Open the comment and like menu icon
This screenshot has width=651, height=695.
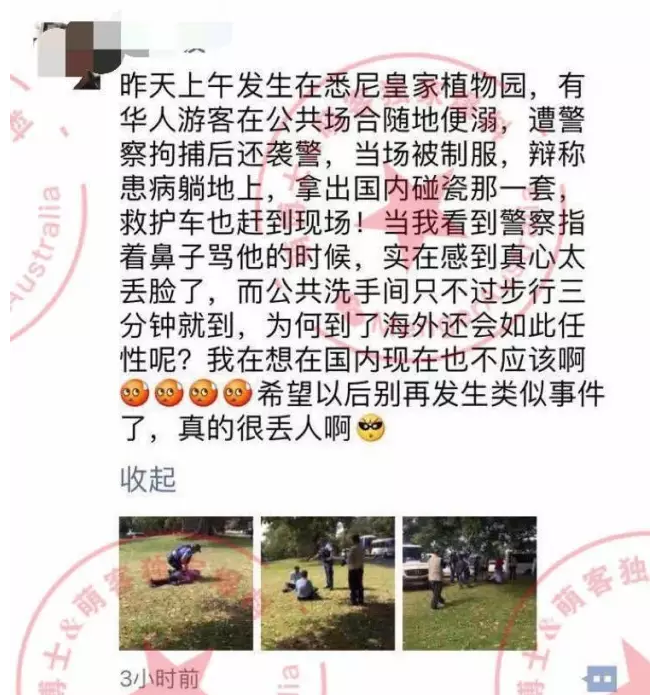601,680
